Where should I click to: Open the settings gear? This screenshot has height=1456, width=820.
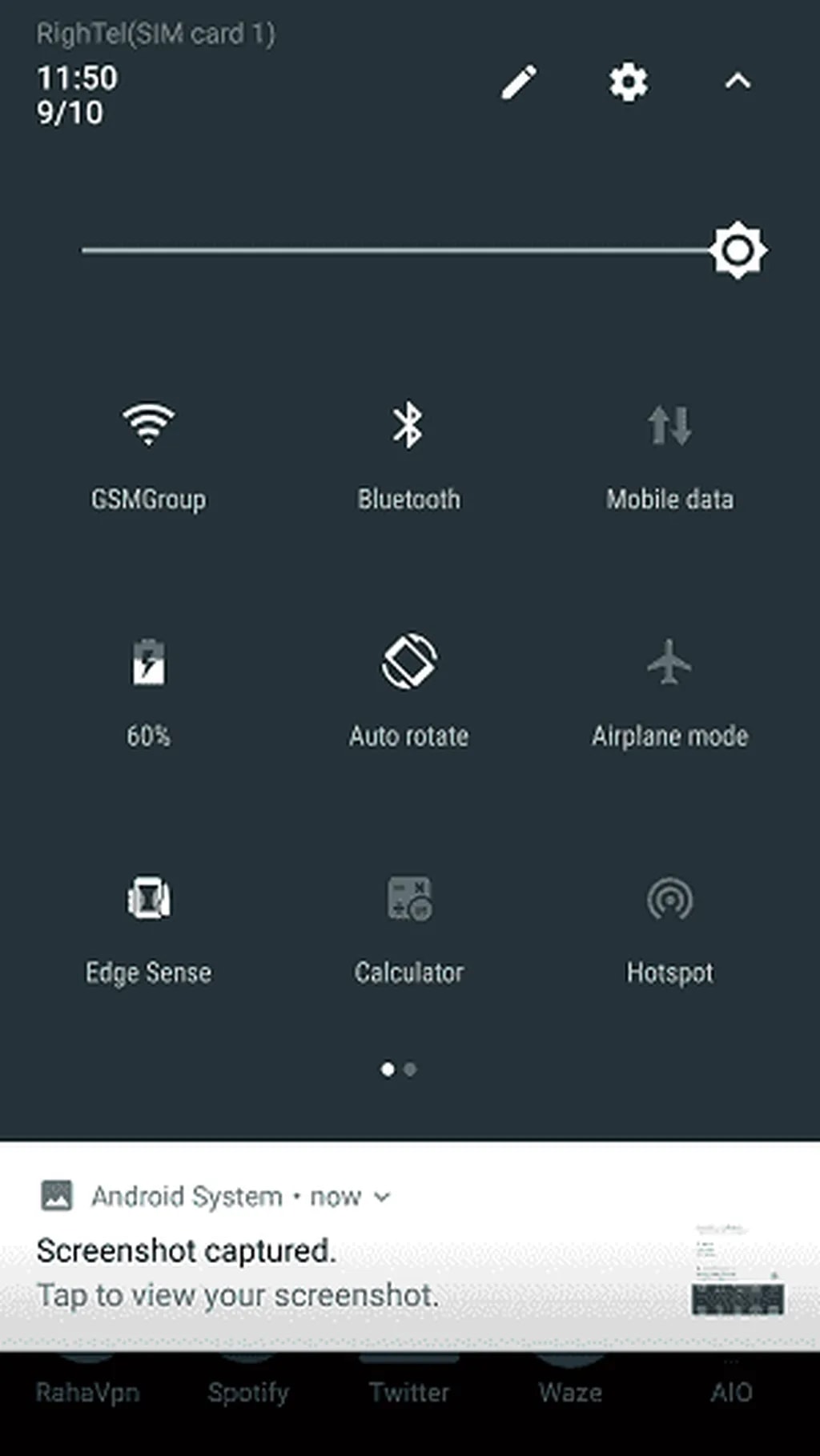628,82
